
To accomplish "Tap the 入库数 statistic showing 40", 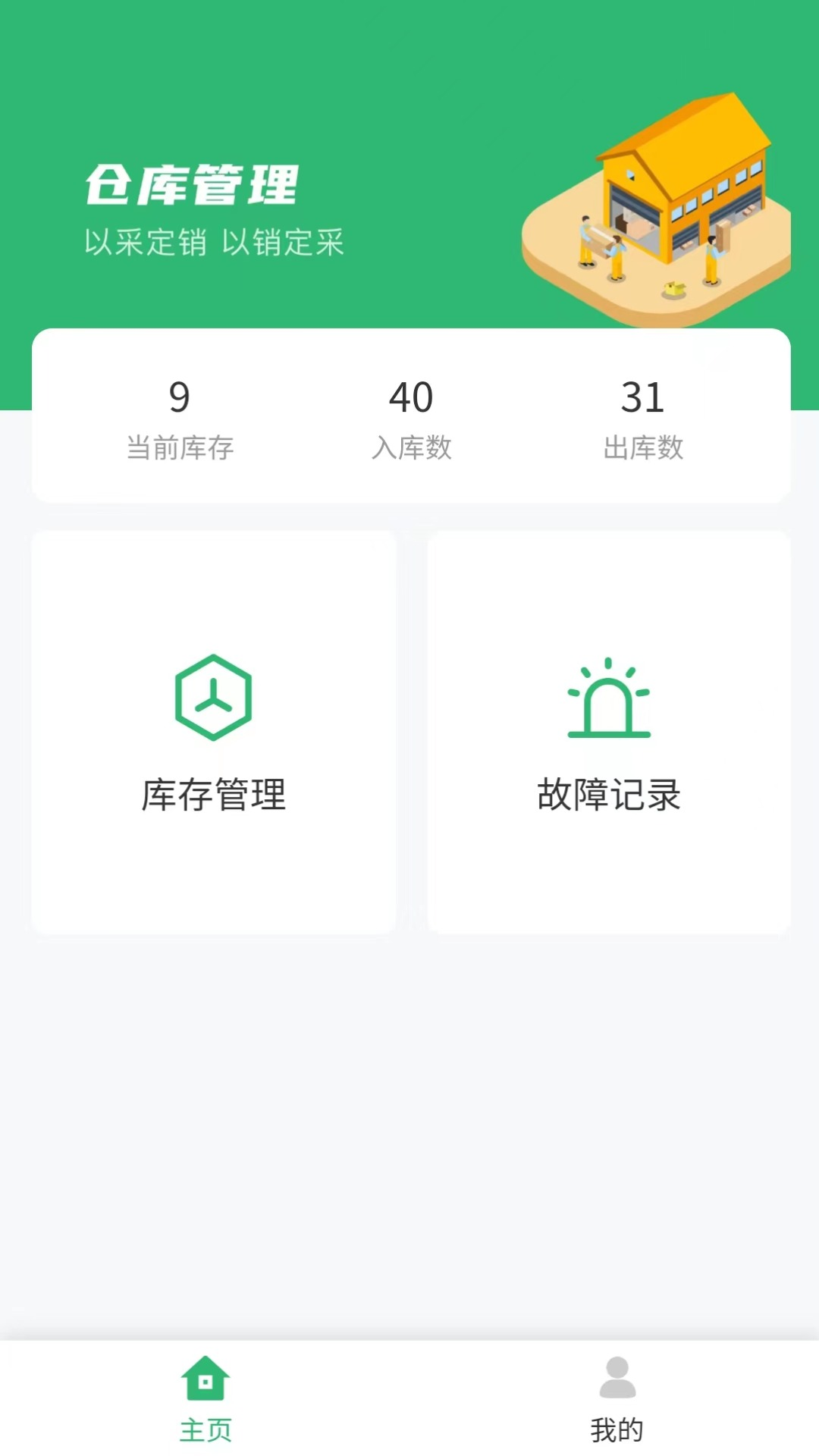I will pos(409,421).
